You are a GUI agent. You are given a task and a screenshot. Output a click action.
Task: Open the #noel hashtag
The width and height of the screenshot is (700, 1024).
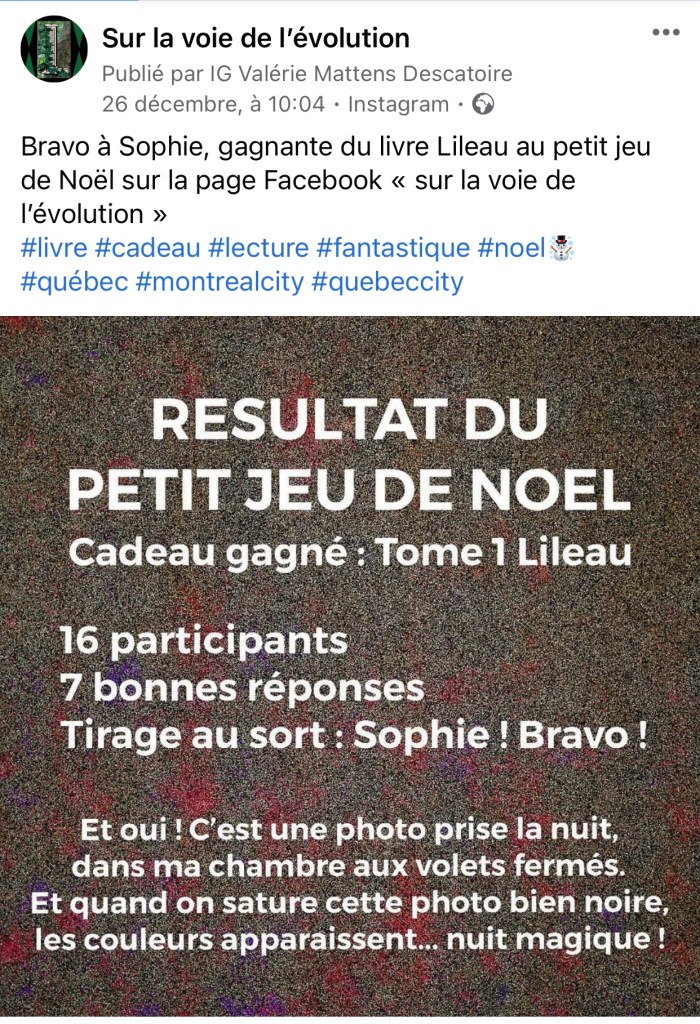click(512, 248)
